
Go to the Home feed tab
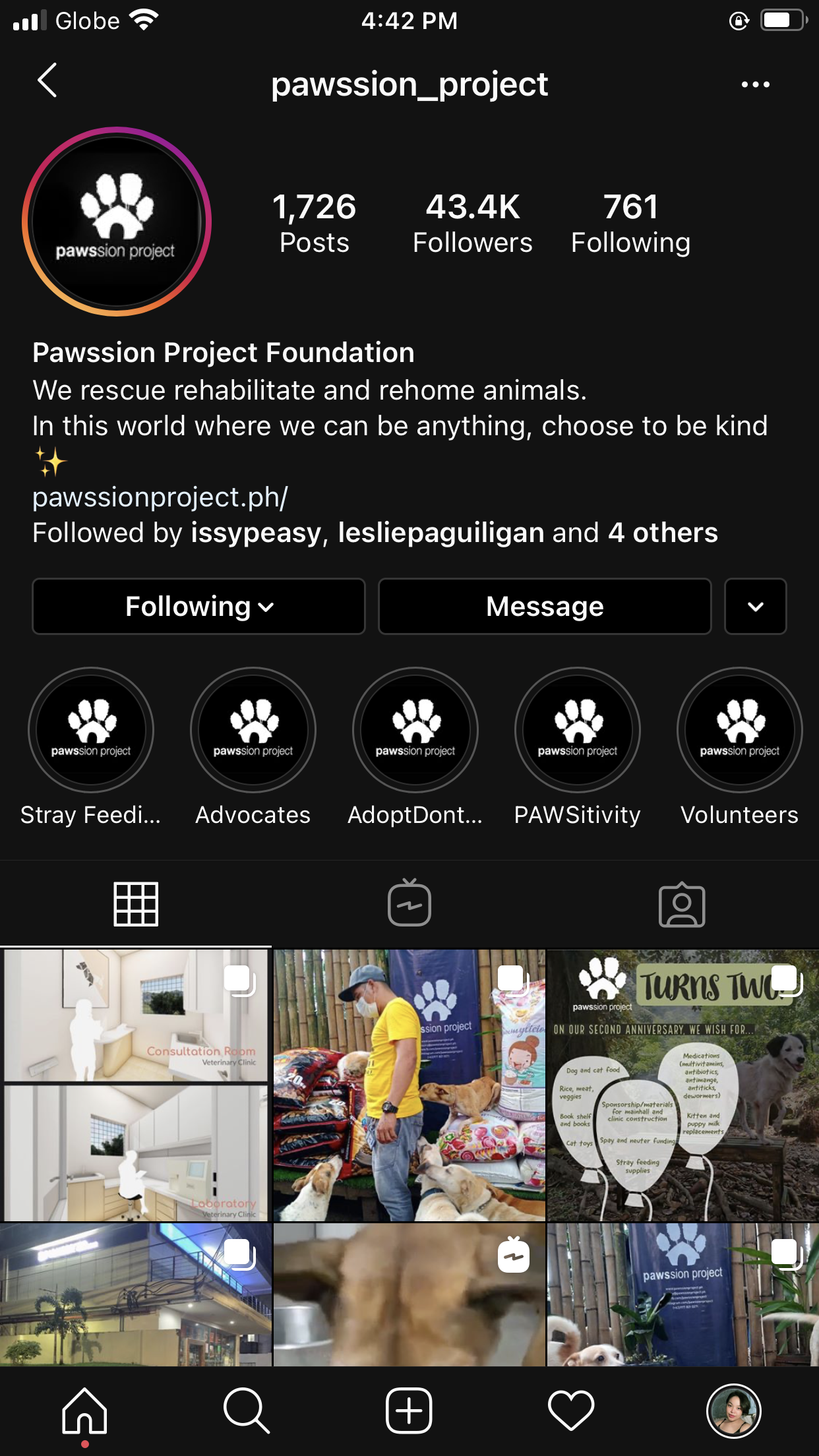pos(84,1411)
